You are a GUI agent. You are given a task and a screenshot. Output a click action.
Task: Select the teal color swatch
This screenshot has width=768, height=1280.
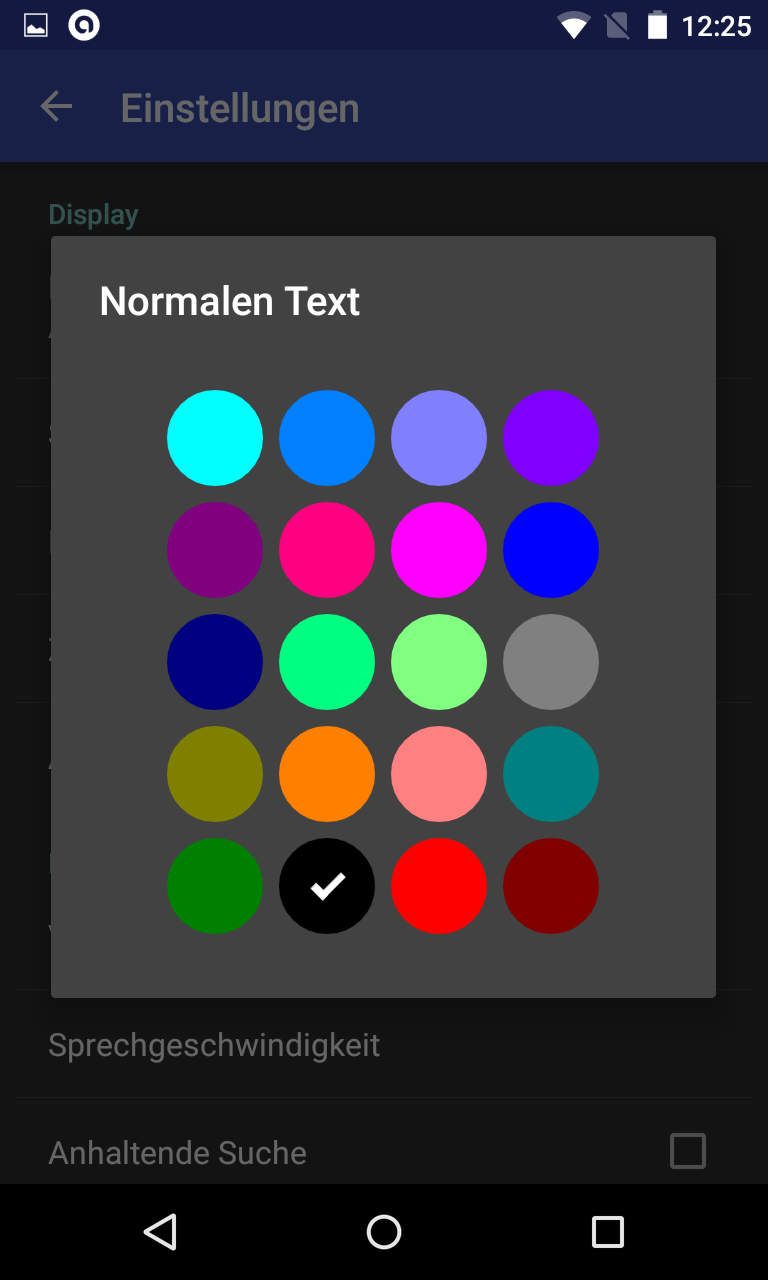551,774
